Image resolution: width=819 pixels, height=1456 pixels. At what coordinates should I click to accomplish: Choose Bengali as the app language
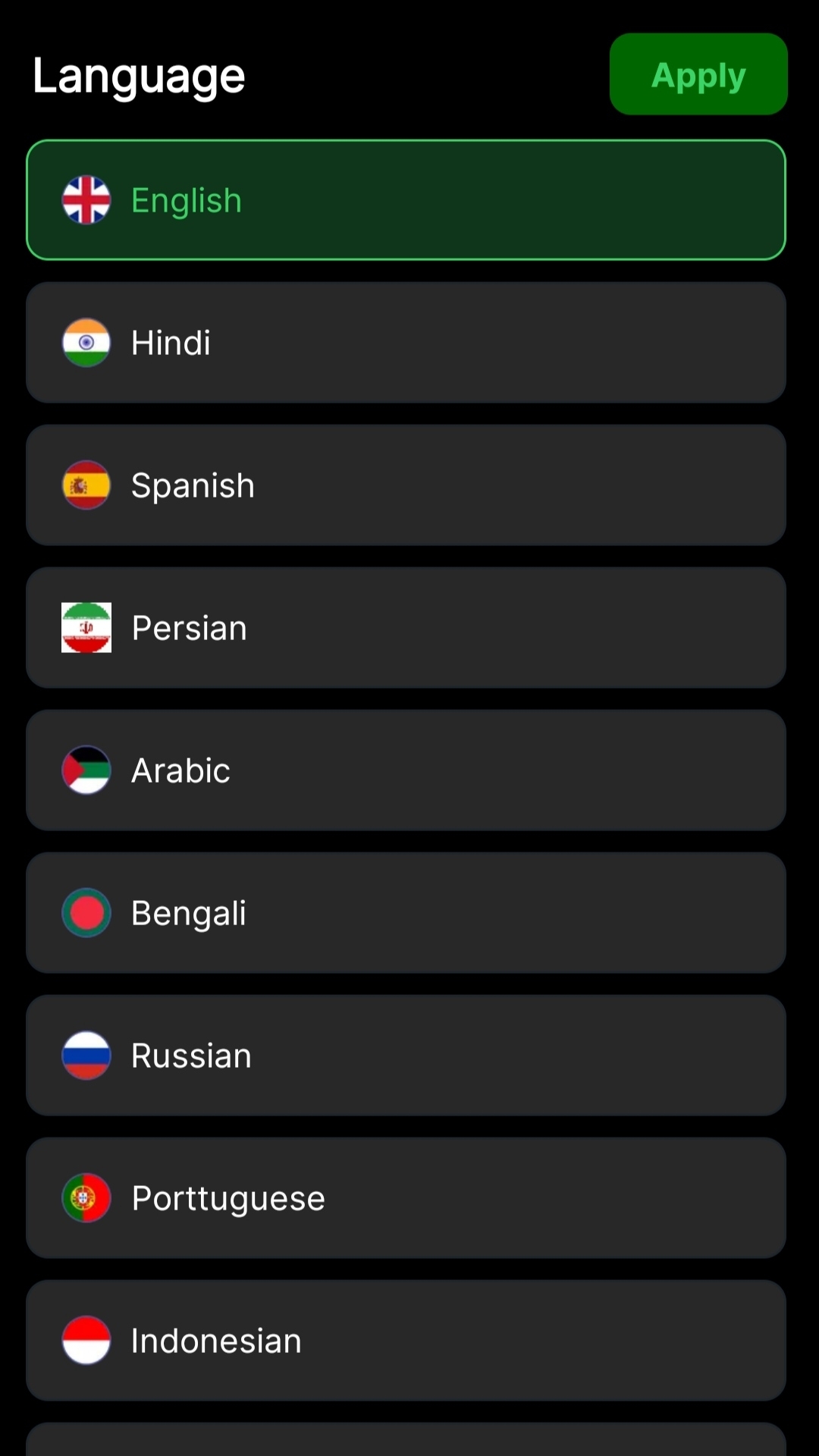point(406,913)
